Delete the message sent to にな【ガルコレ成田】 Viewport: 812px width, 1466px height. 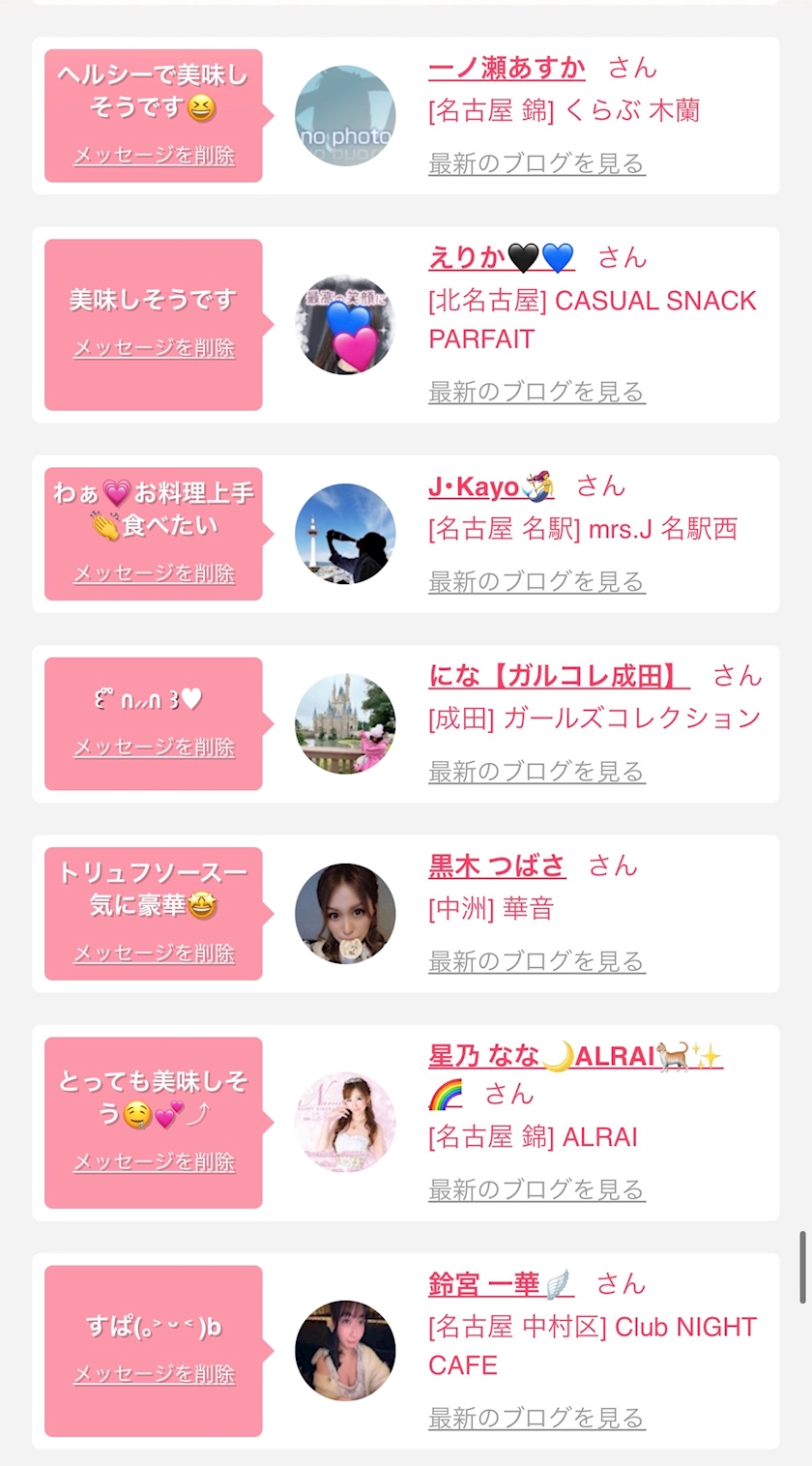[154, 748]
